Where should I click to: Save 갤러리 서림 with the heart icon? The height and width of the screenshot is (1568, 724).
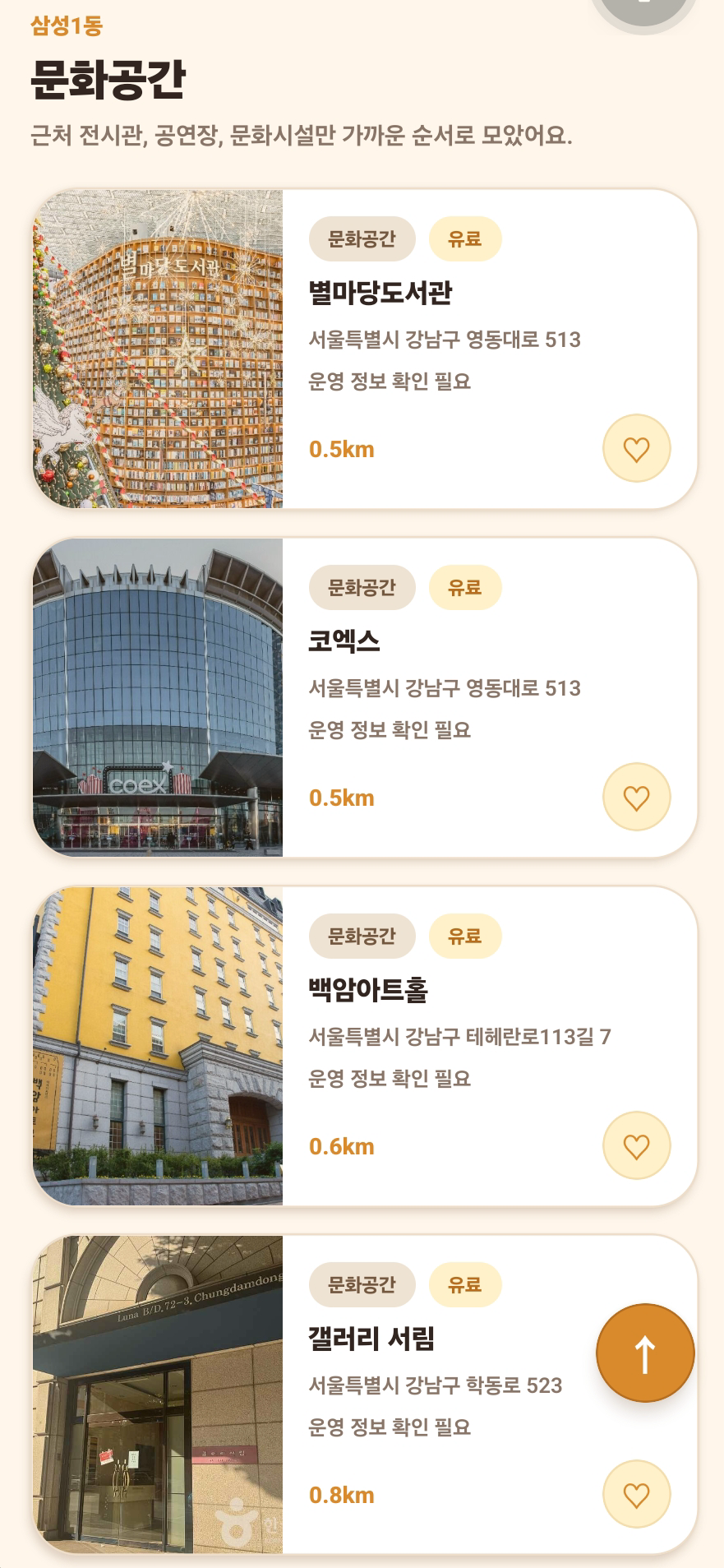637,1495
